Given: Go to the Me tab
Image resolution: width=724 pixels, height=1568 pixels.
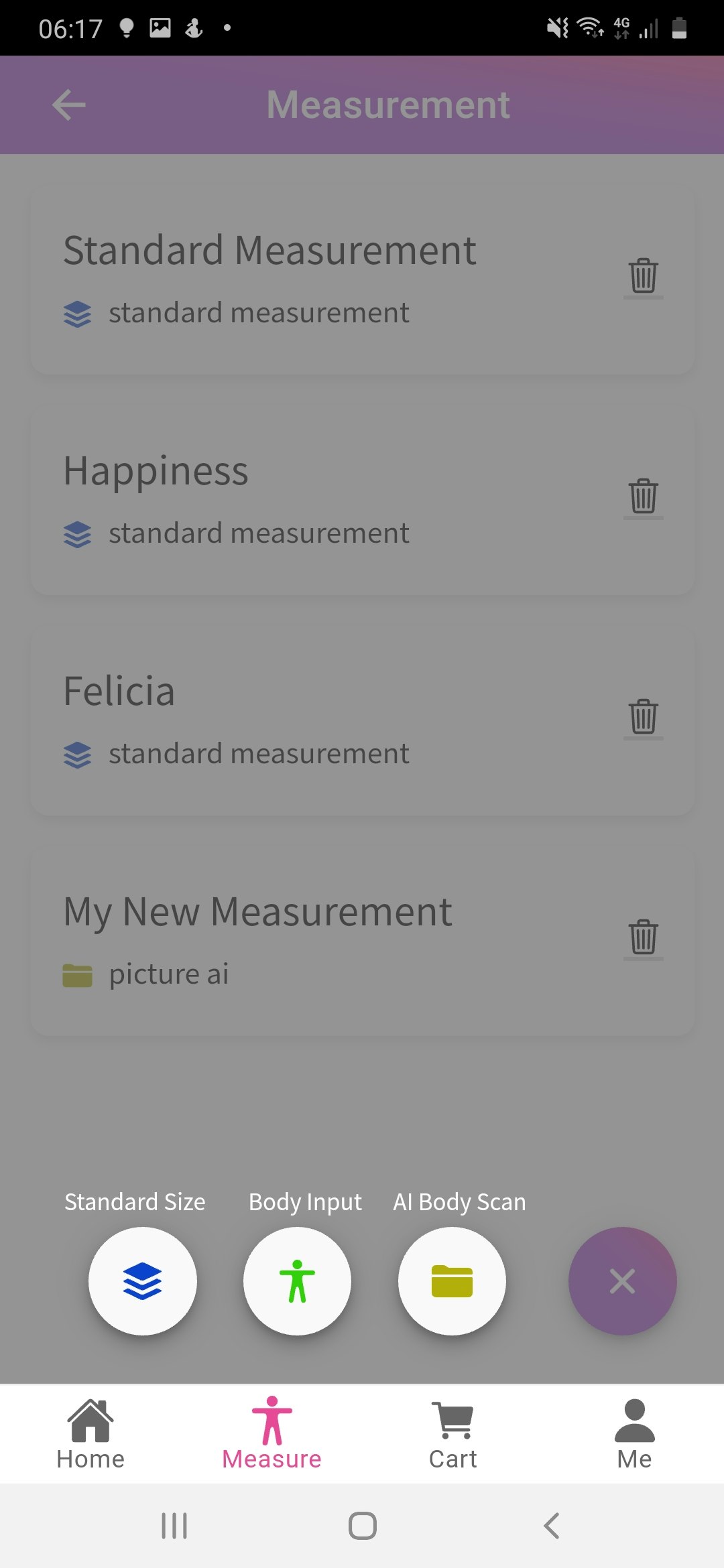Looking at the screenshot, I should pyautogui.click(x=634, y=1434).
